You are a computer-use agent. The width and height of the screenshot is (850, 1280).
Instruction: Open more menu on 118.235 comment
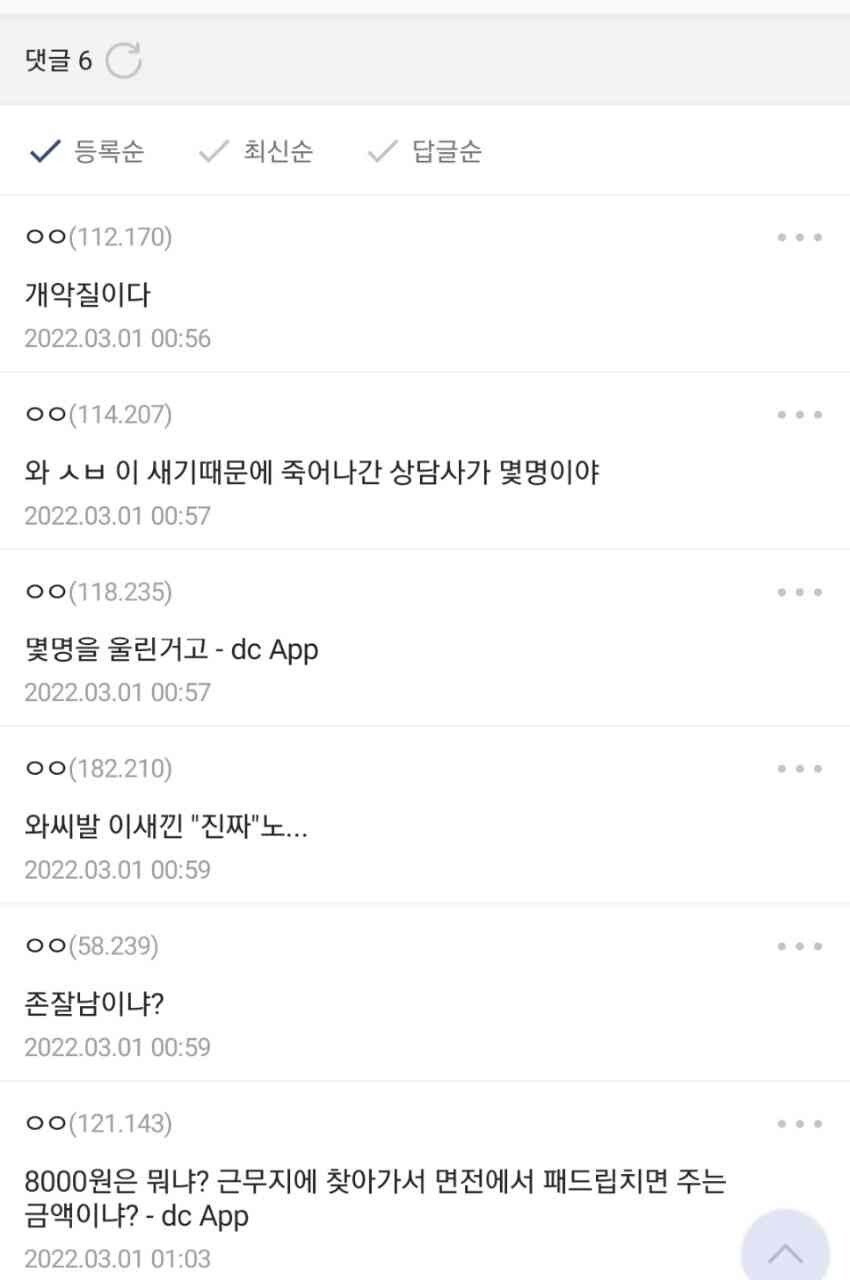799,592
